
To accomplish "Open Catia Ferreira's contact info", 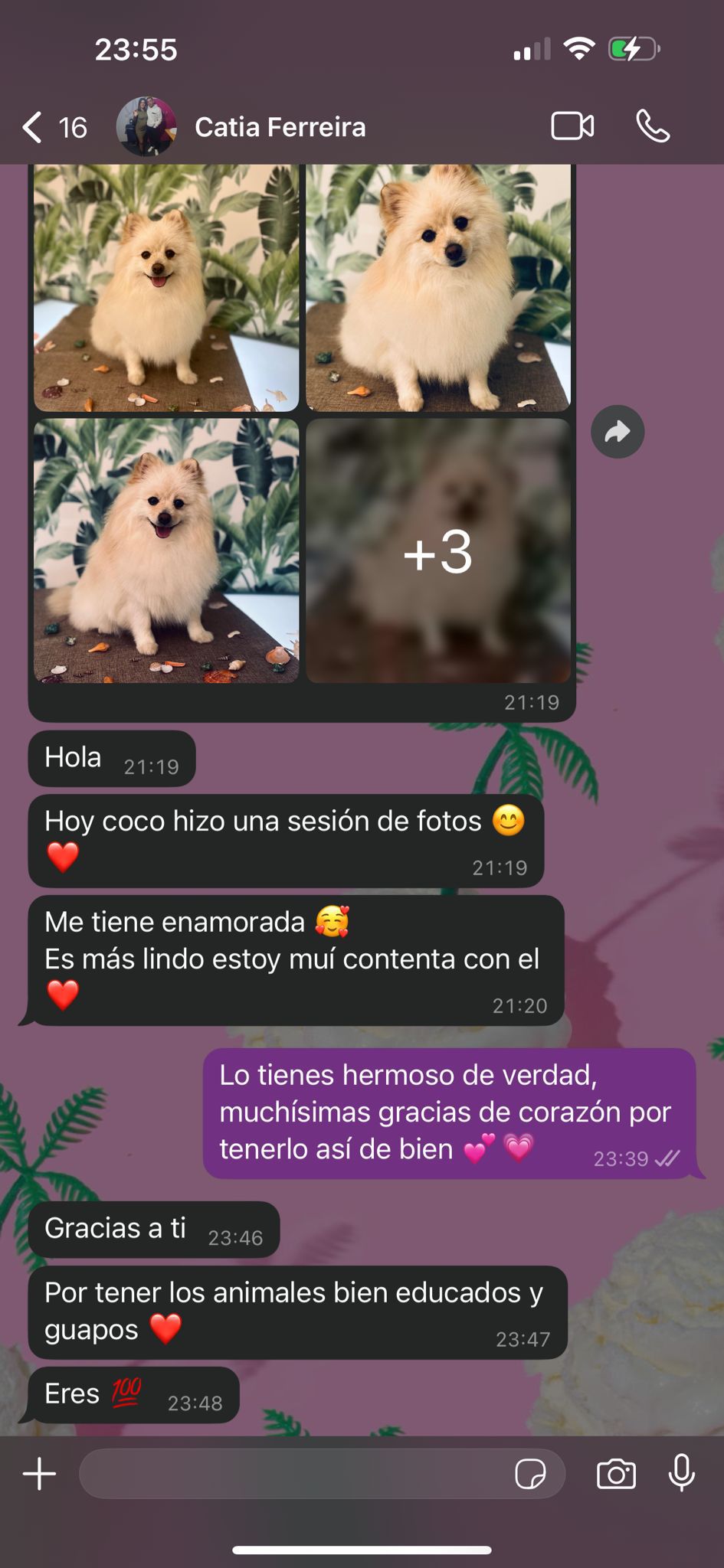I will point(280,127).
